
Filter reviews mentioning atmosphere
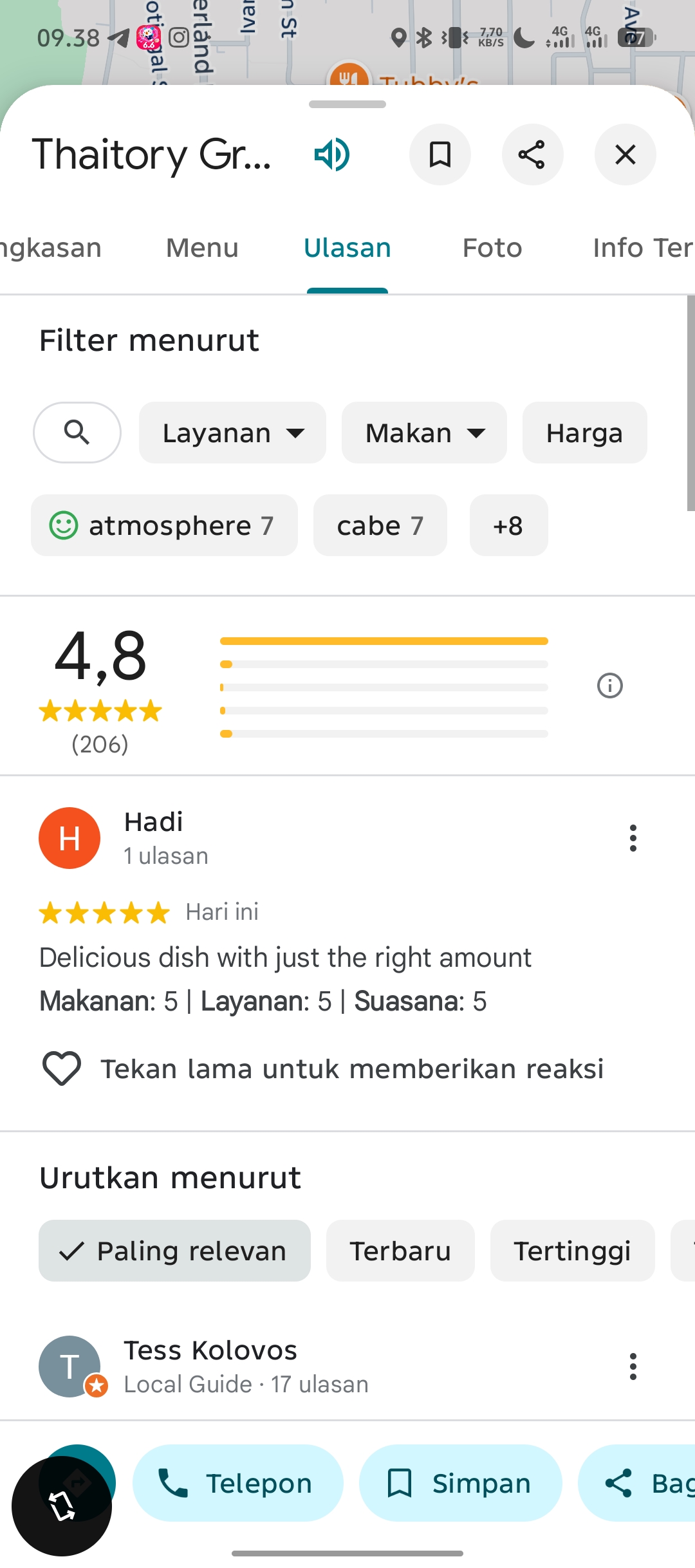164,525
